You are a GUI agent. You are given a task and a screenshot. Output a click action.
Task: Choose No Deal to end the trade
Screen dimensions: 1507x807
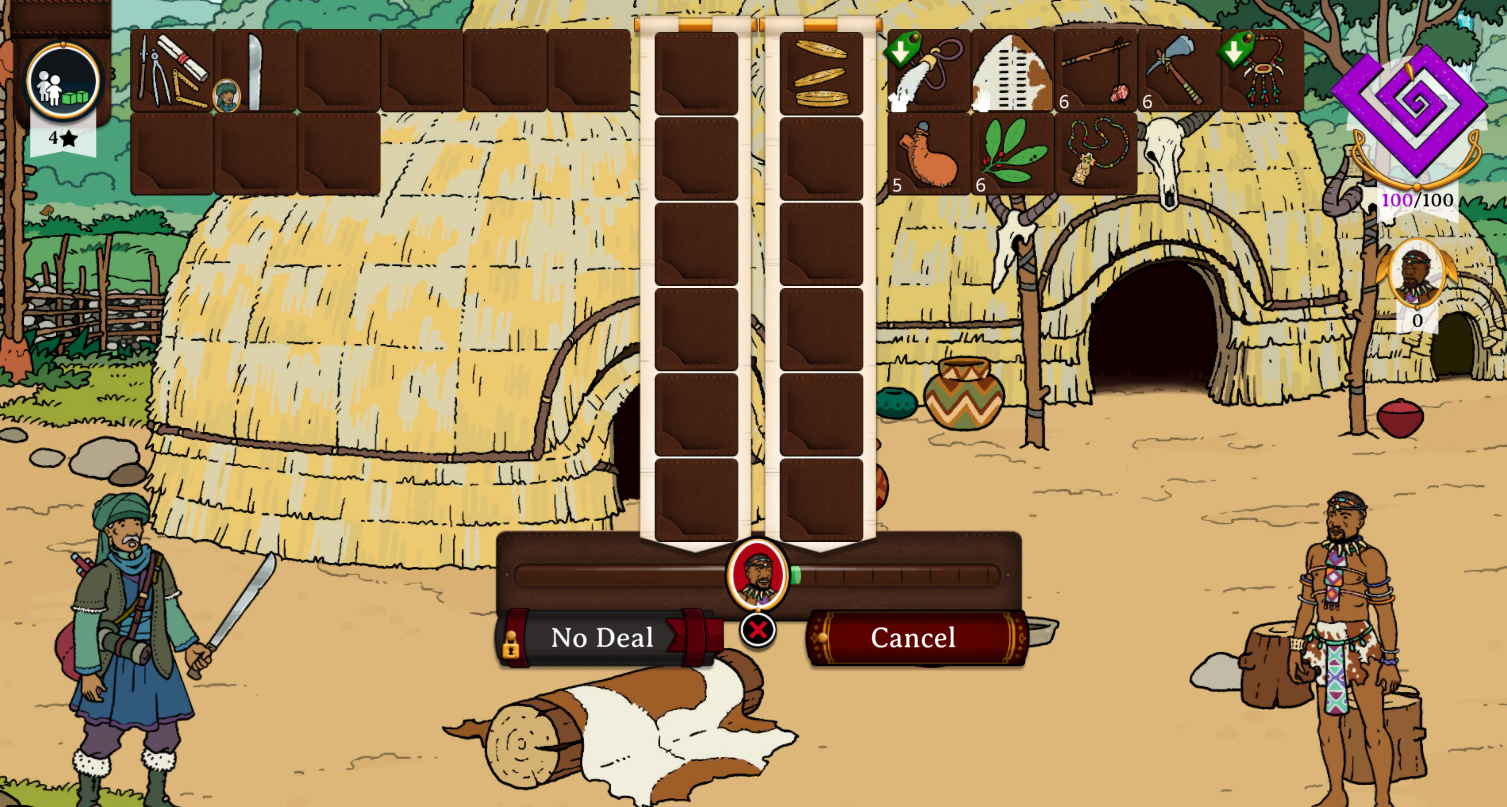602,638
